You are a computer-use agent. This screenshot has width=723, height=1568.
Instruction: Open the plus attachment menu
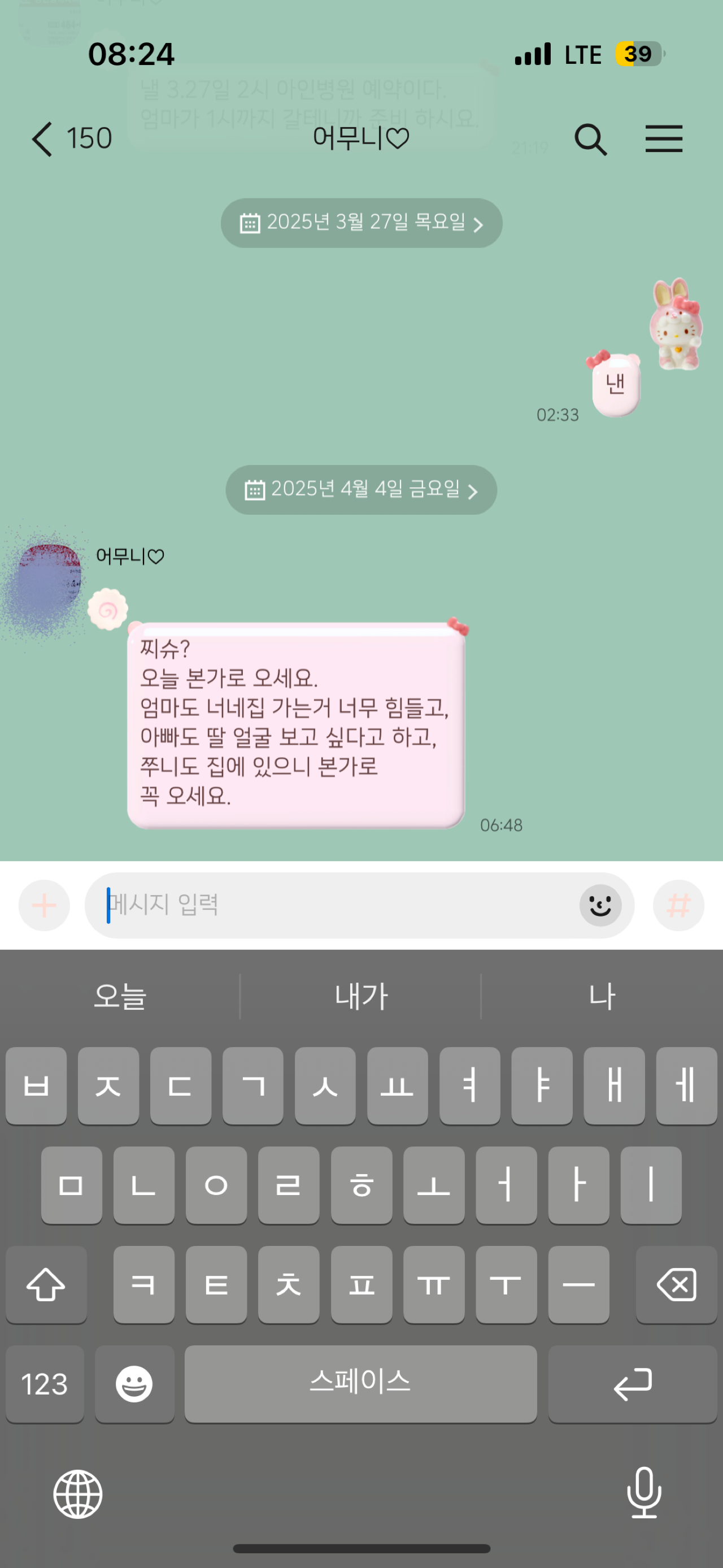tap(44, 905)
